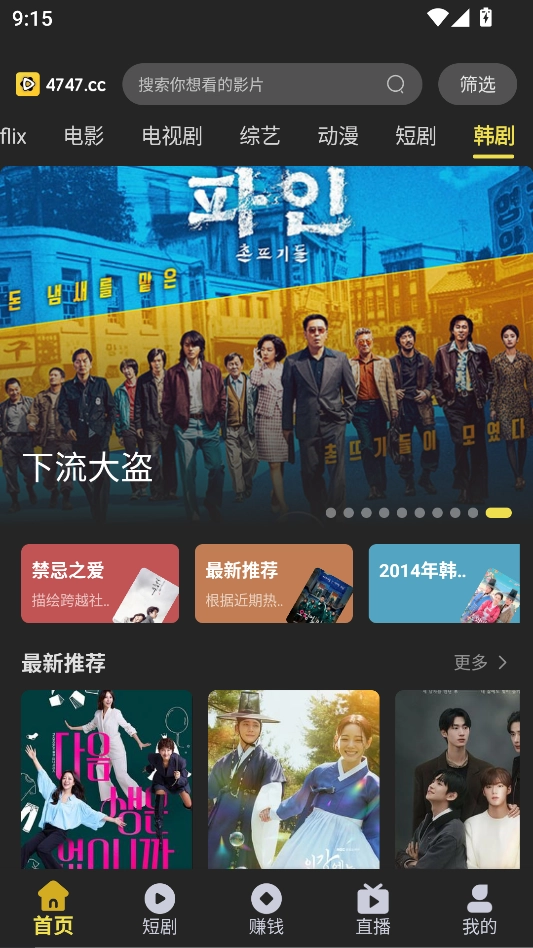Go to the 直播 live tab
Viewport: 533px width, 948px height.
(373, 909)
